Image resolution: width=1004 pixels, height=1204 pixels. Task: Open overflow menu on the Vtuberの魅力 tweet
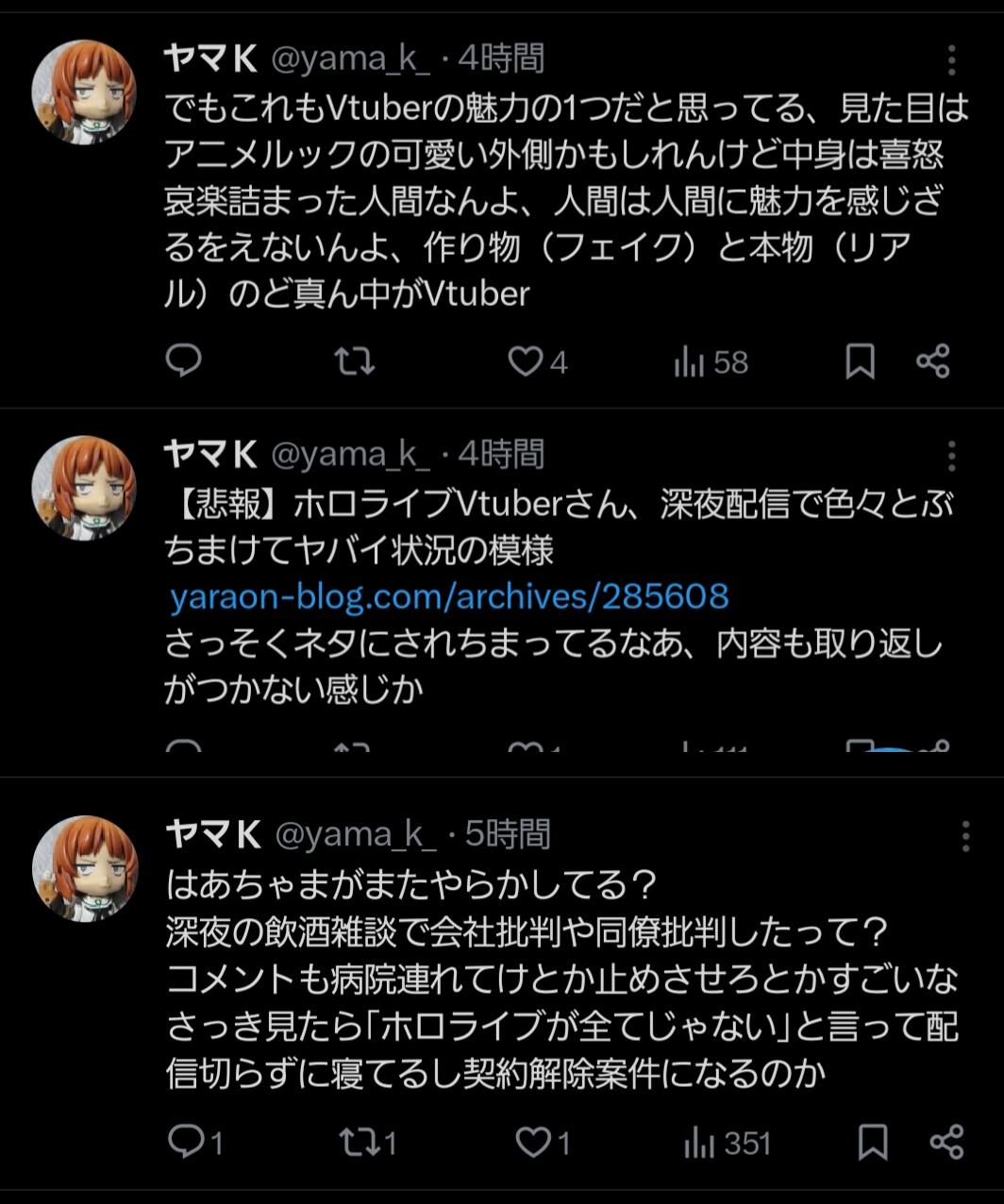[x=951, y=59]
